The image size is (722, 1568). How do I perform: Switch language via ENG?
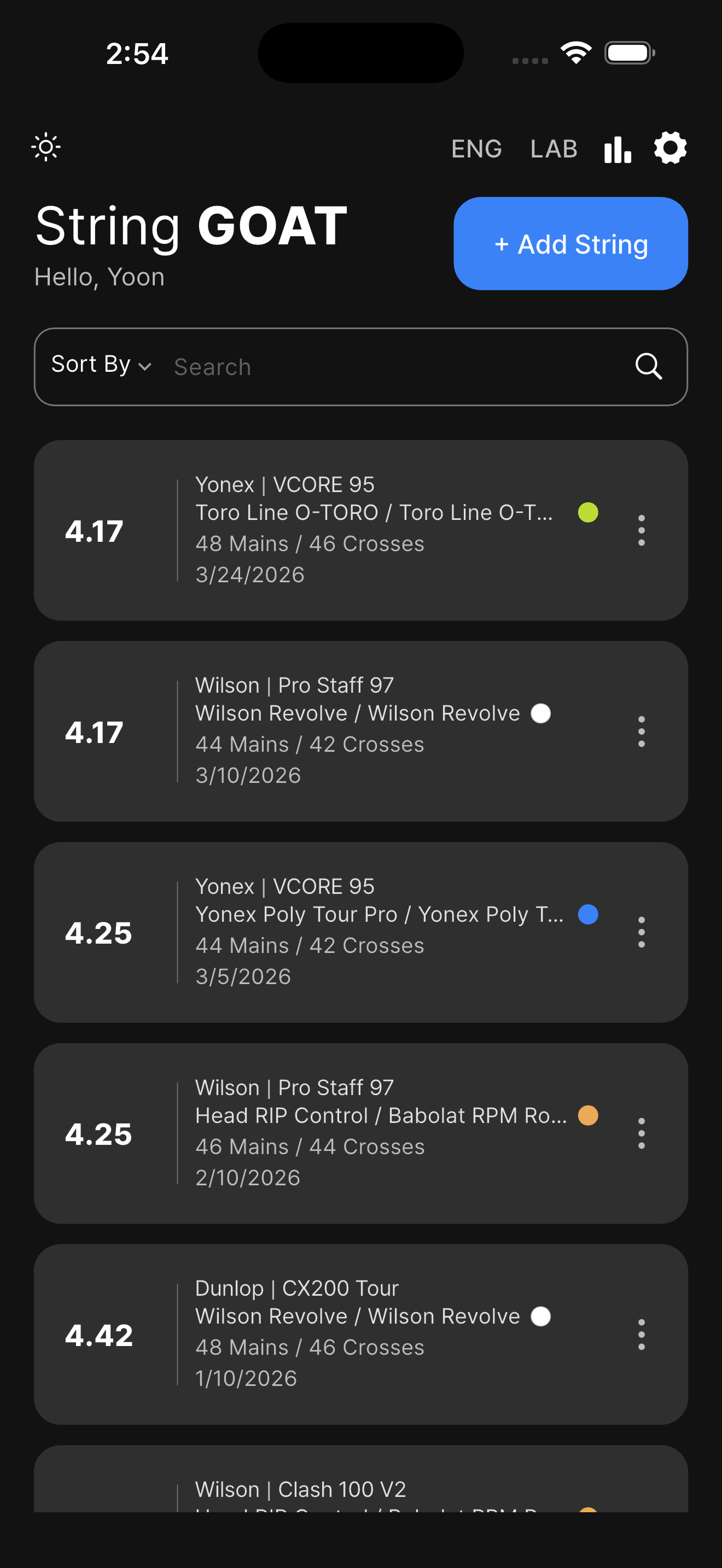476,149
